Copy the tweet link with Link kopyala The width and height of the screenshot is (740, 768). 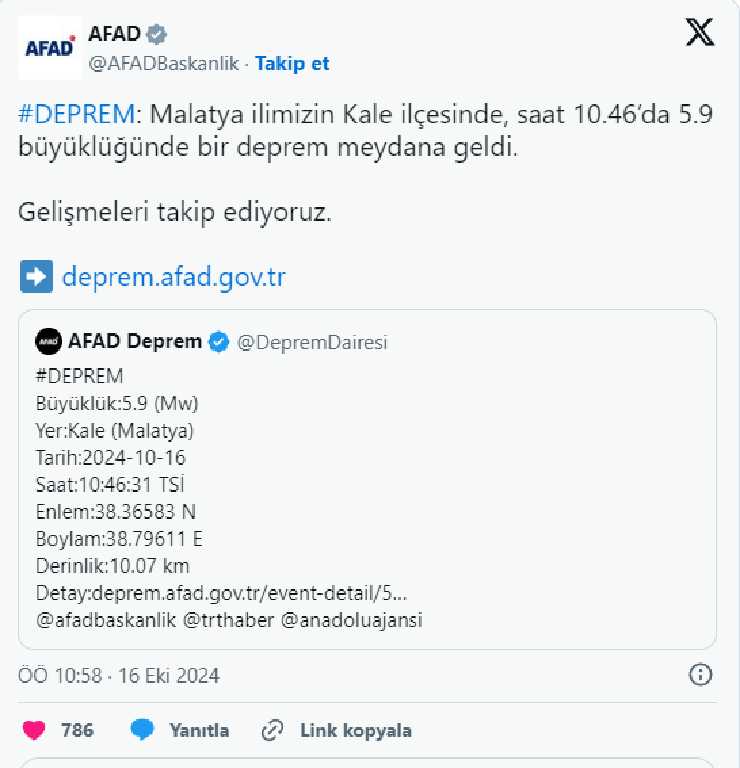(x=336, y=730)
